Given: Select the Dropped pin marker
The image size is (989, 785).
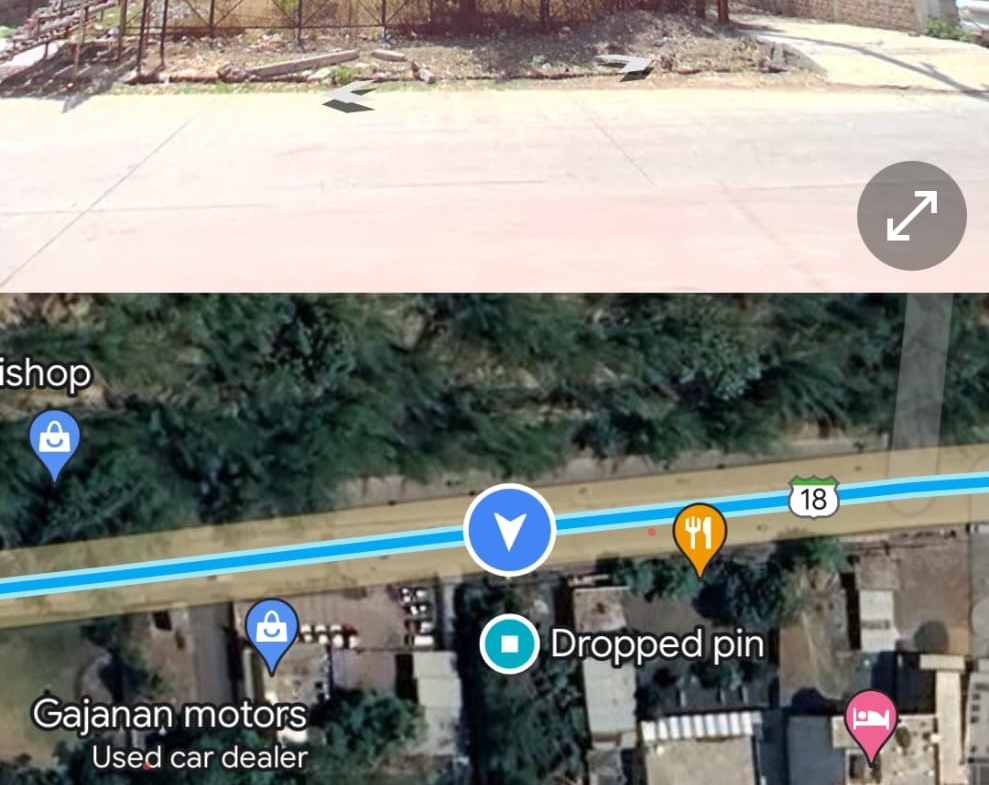Looking at the screenshot, I should (510, 645).
